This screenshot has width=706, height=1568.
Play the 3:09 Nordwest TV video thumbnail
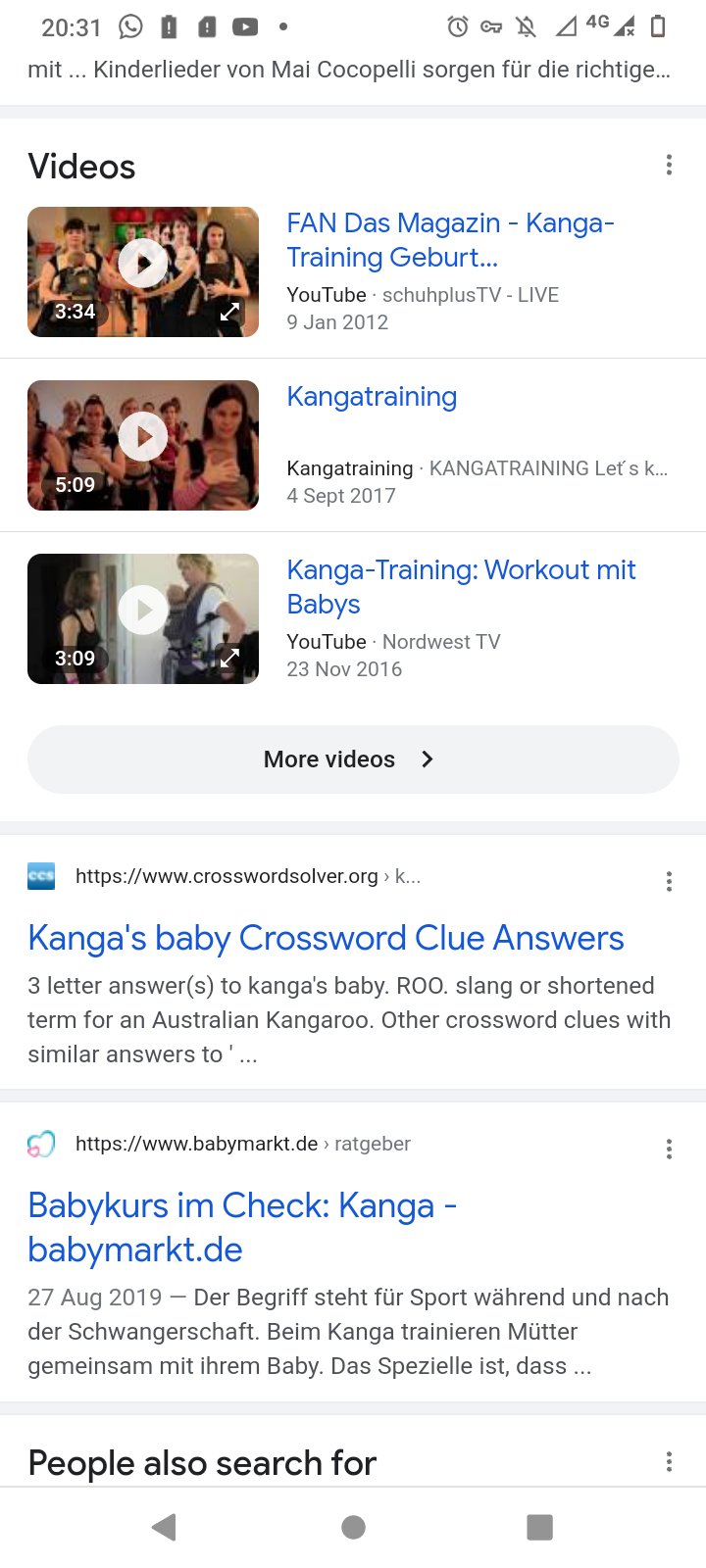coord(143,618)
